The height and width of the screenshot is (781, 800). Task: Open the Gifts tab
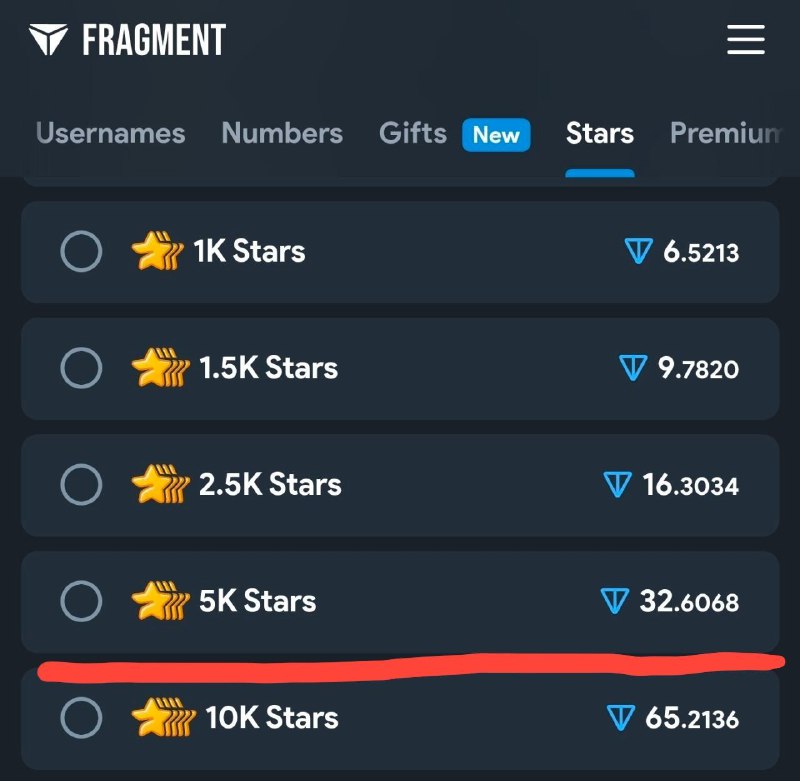click(412, 133)
